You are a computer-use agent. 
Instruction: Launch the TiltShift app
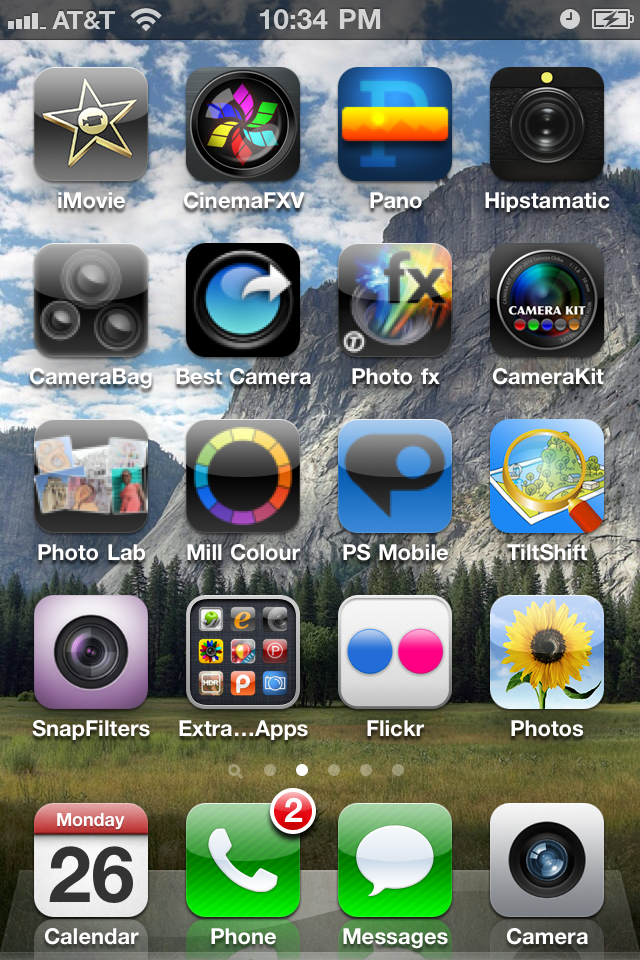547,476
